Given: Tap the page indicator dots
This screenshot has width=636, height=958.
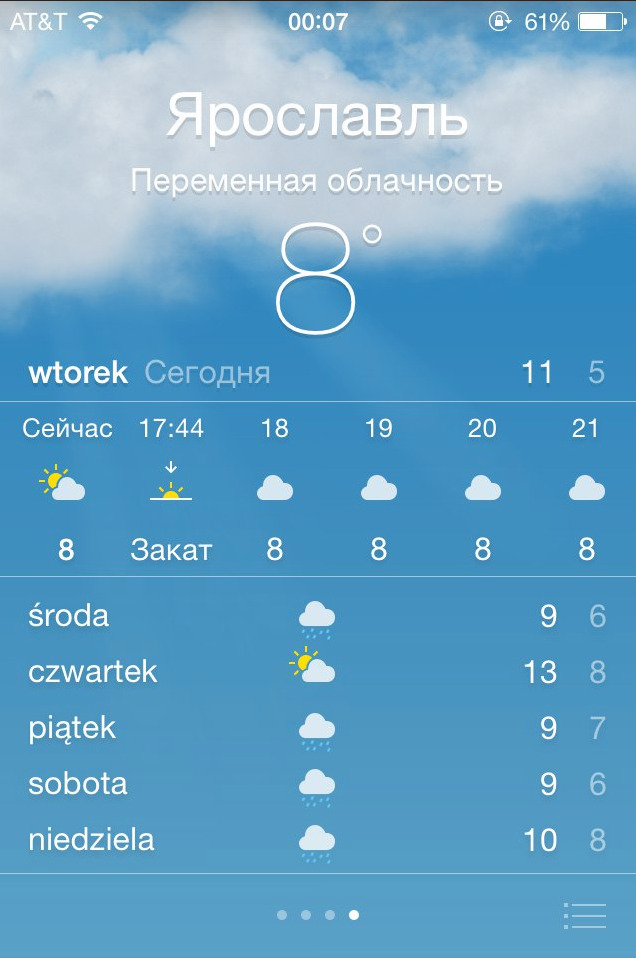Looking at the screenshot, I should [x=318, y=915].
